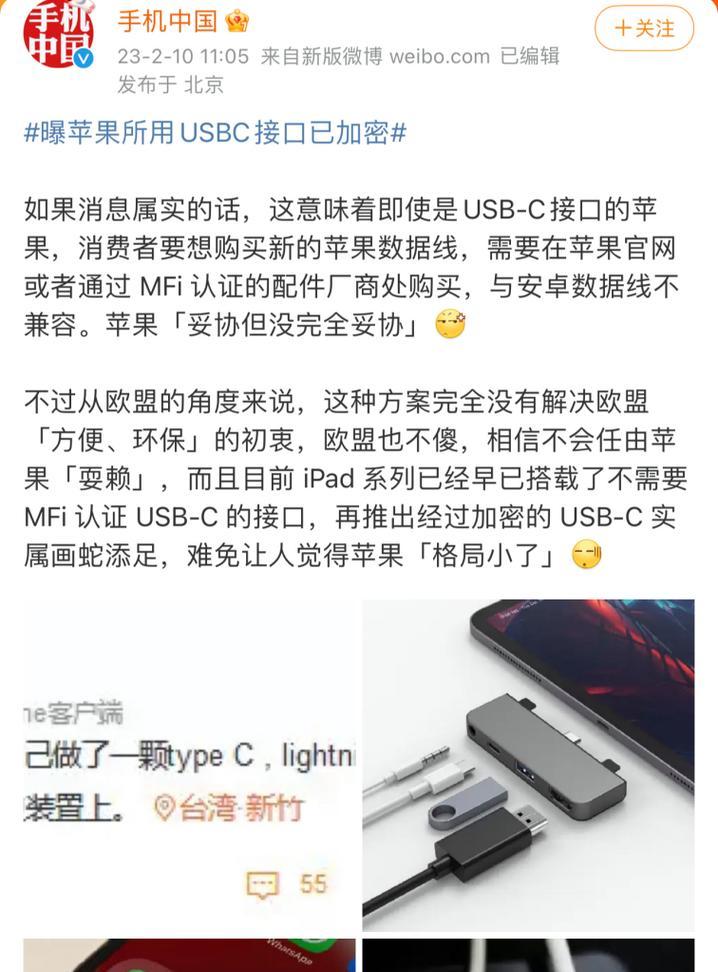The image size is (718, 972).
Task: Open the hashtag #曝苹果所用USBC接口已加密#
Action: 215,133
